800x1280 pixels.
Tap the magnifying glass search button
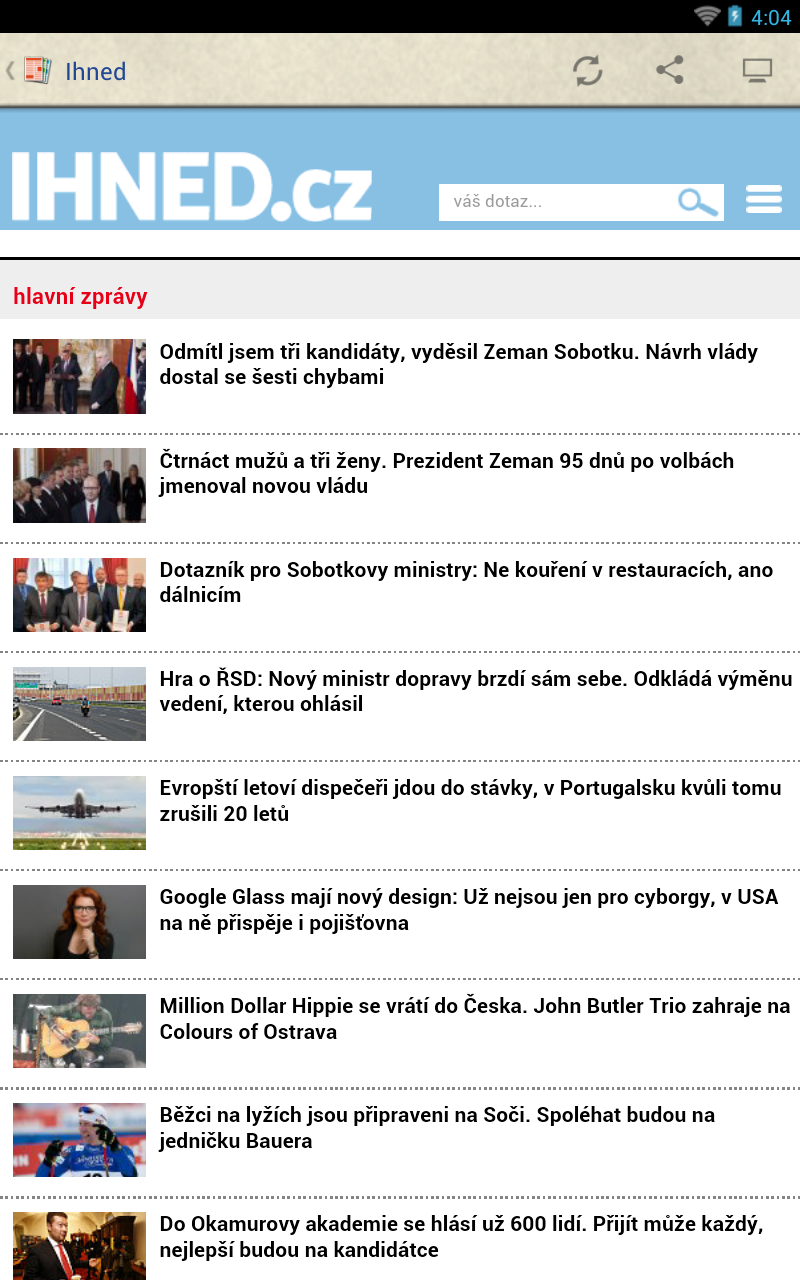(699, 202)
